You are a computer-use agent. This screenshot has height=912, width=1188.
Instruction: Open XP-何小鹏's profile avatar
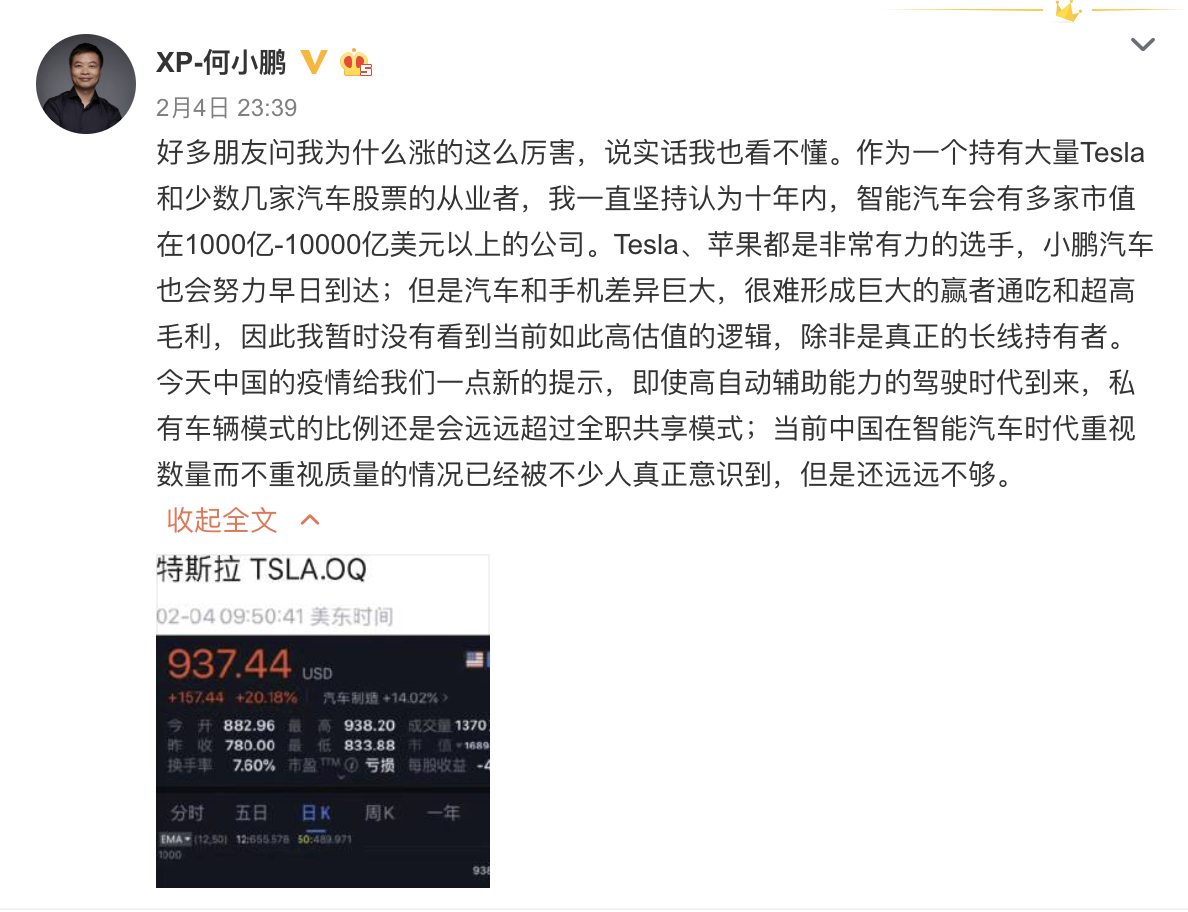coord(86,85)
